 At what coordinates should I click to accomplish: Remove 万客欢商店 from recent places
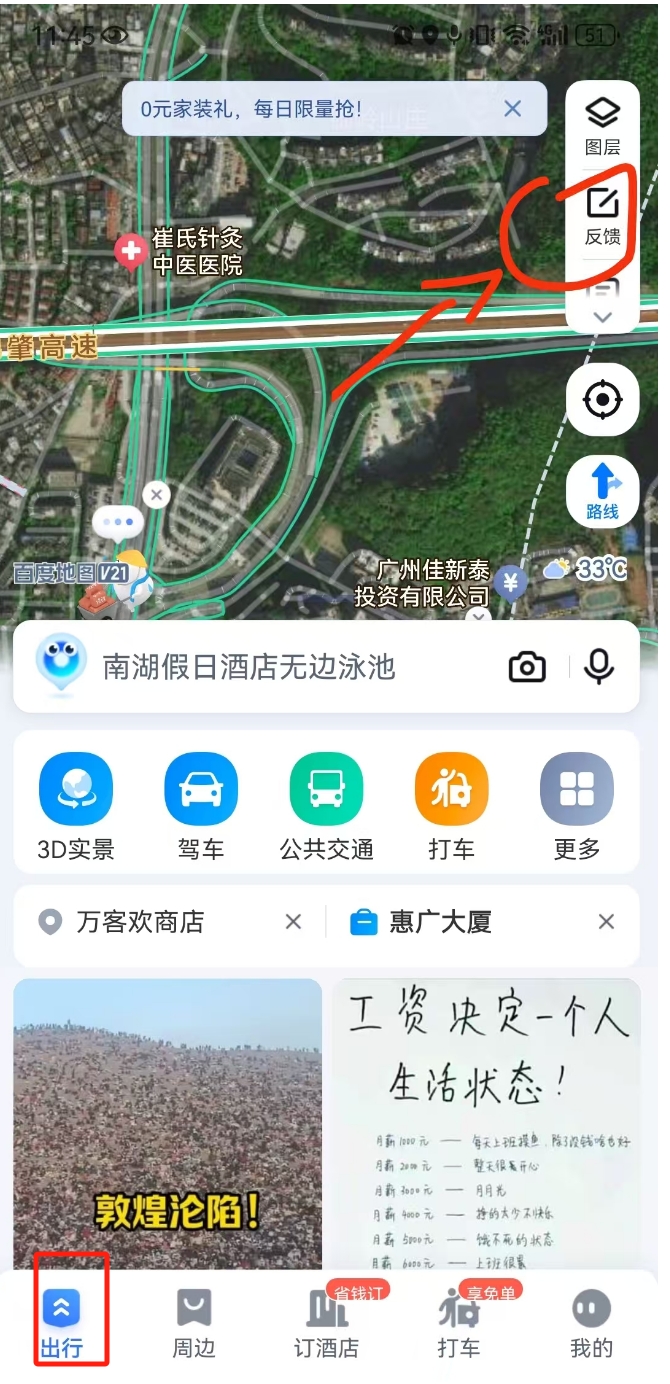click(x=293, y=922)
